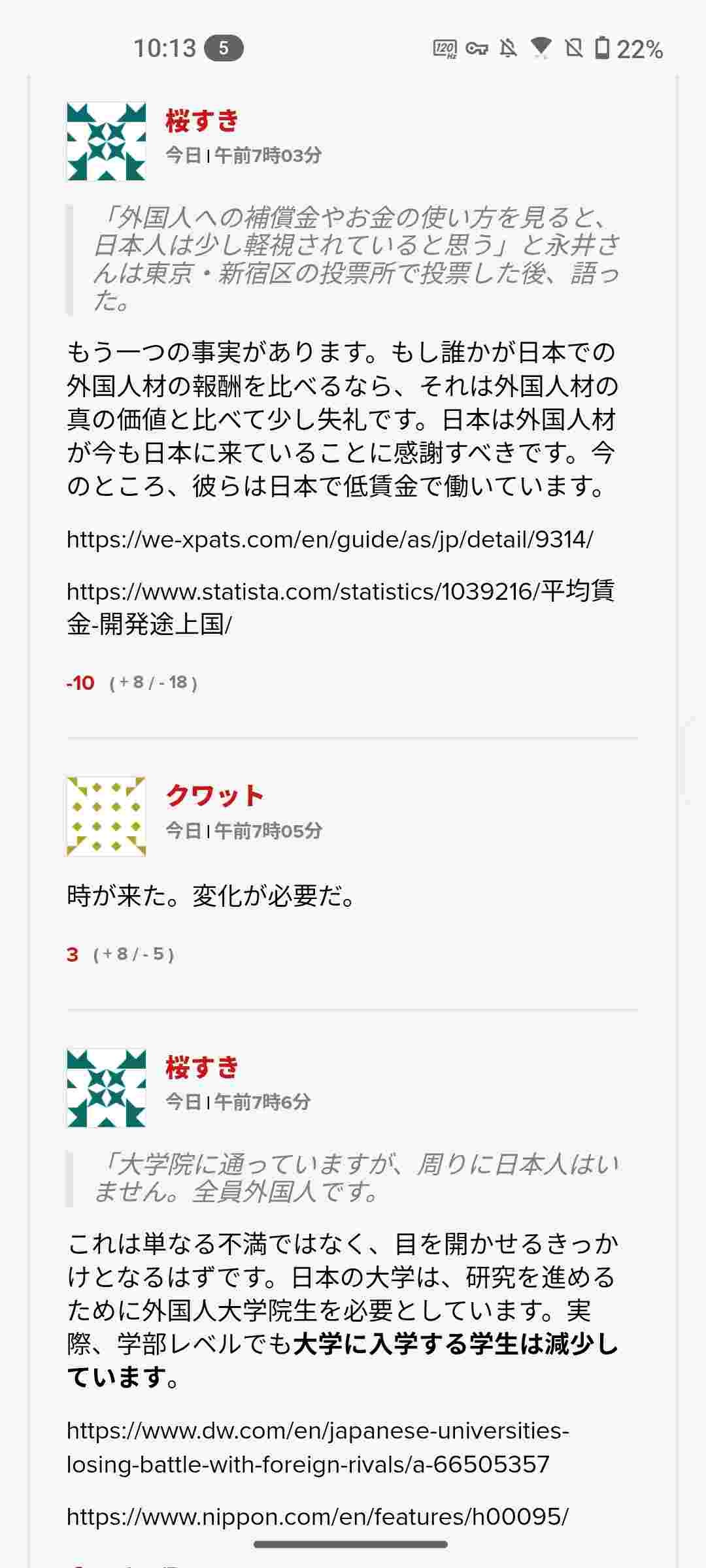
Task: Open the nippon.com features link
Action: pos(318,1516)
